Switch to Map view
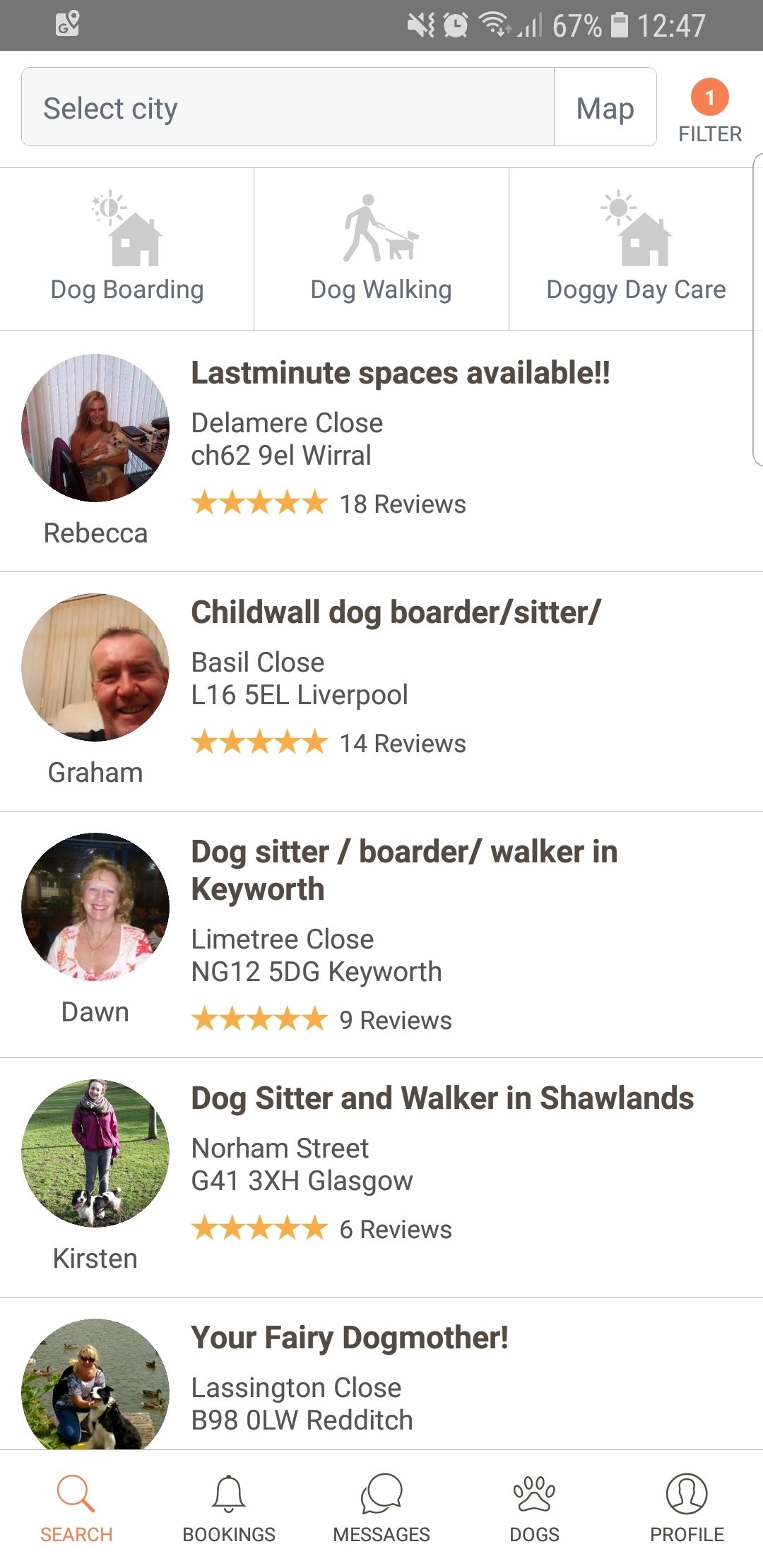The image size is (763, 1568). coord(605,107)
